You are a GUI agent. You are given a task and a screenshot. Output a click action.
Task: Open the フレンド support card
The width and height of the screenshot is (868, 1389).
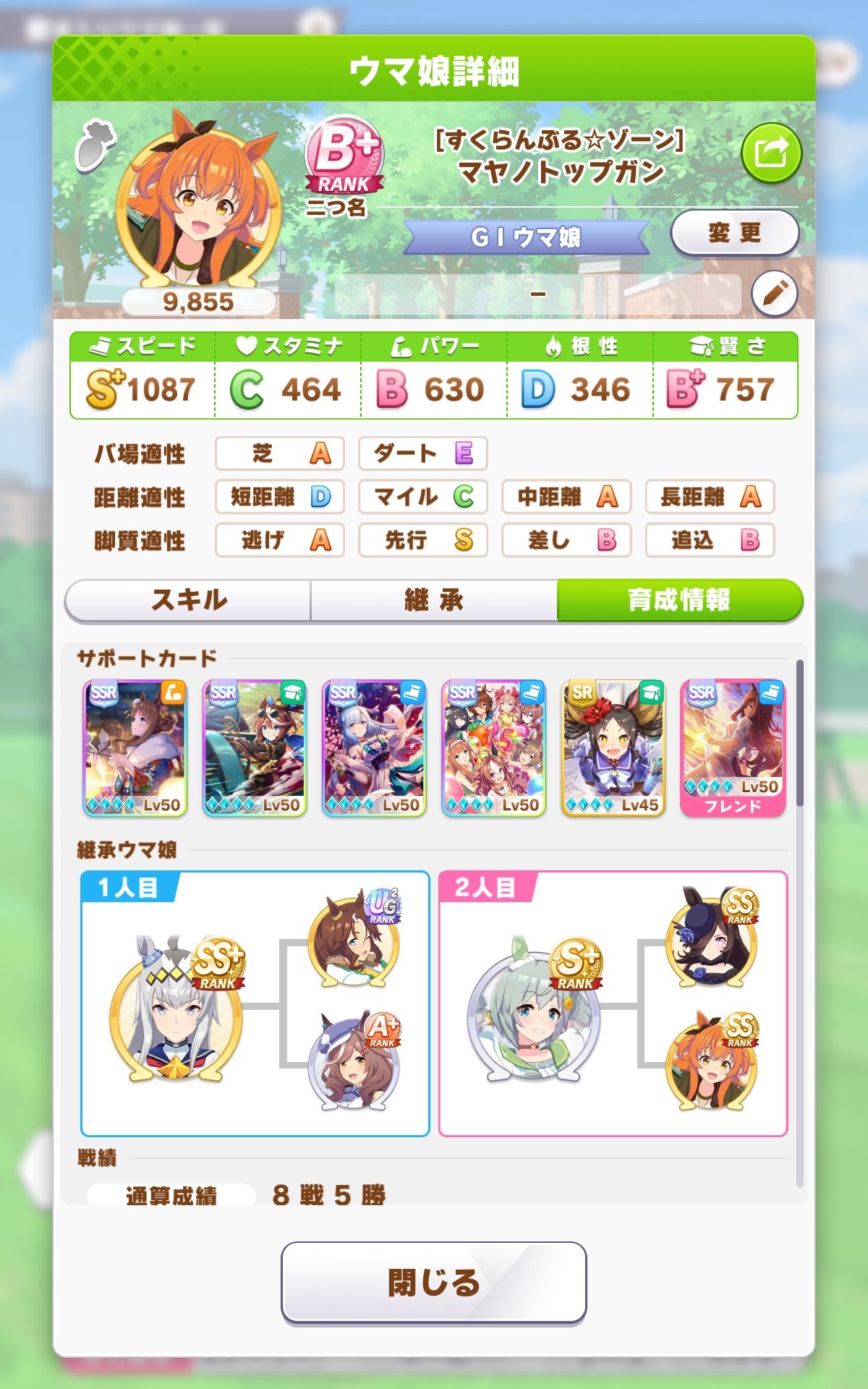click(x=733, y=748)
